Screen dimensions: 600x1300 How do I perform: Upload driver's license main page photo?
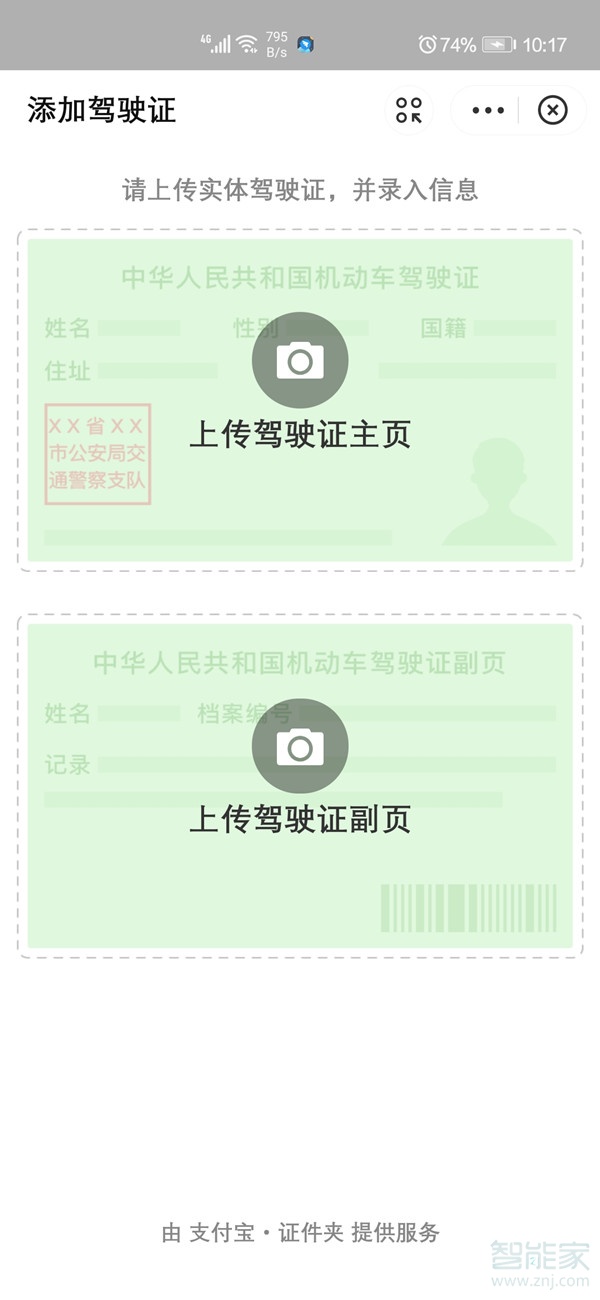pos(300,361)
